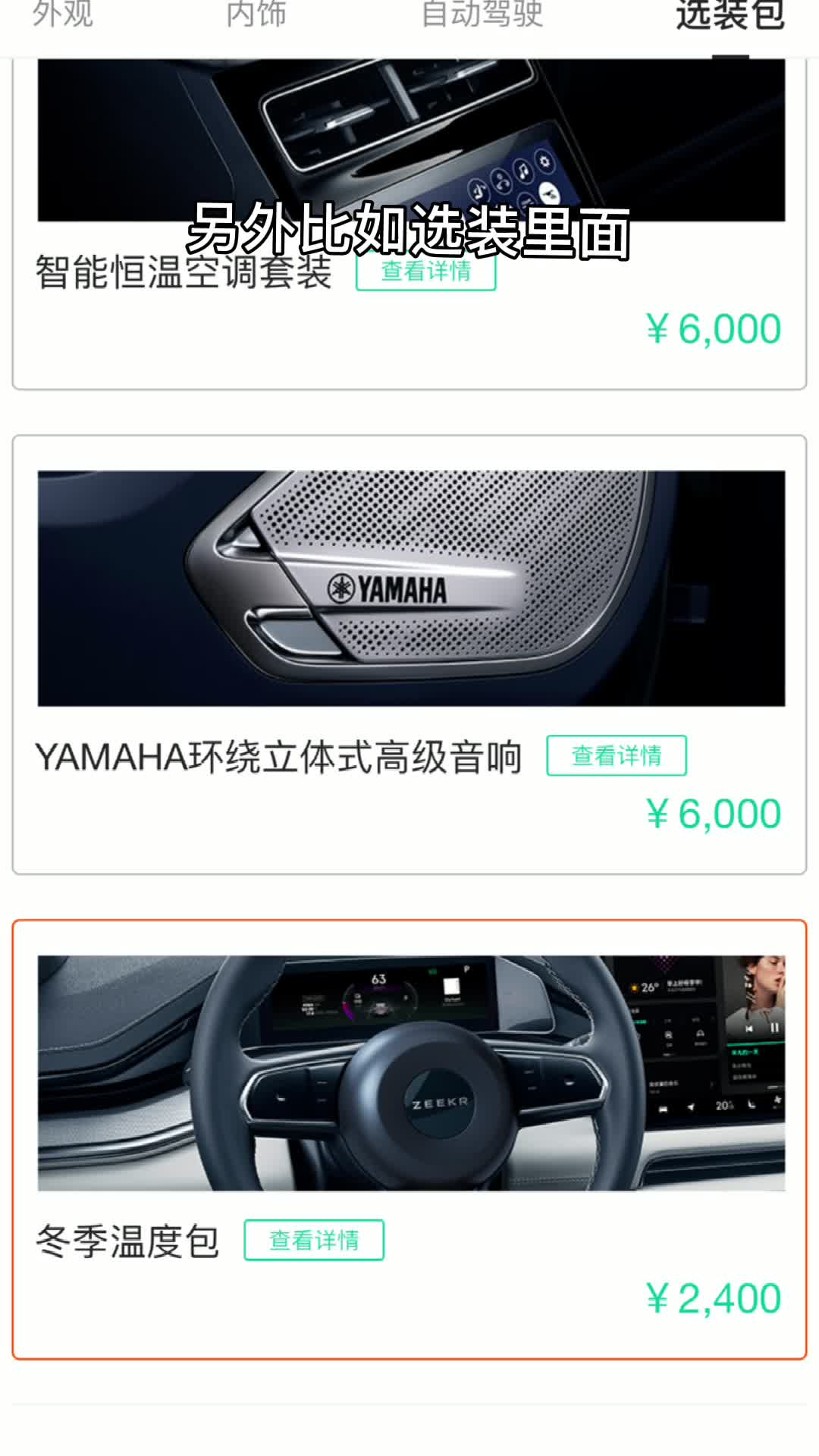Select the YAMAHA audio option card

pos(409,819)
